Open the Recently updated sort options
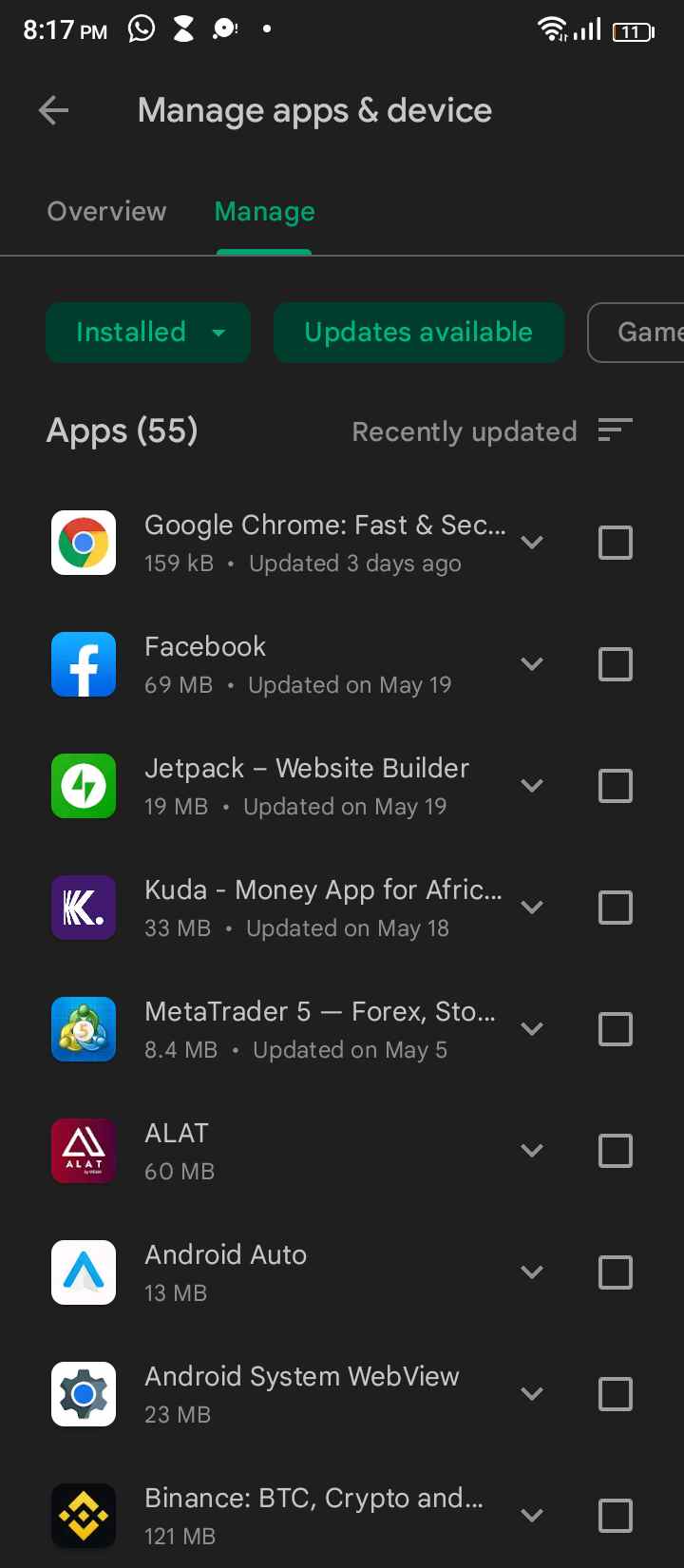The height and width of the screenshot is (1568, 684). click(492, 431)
